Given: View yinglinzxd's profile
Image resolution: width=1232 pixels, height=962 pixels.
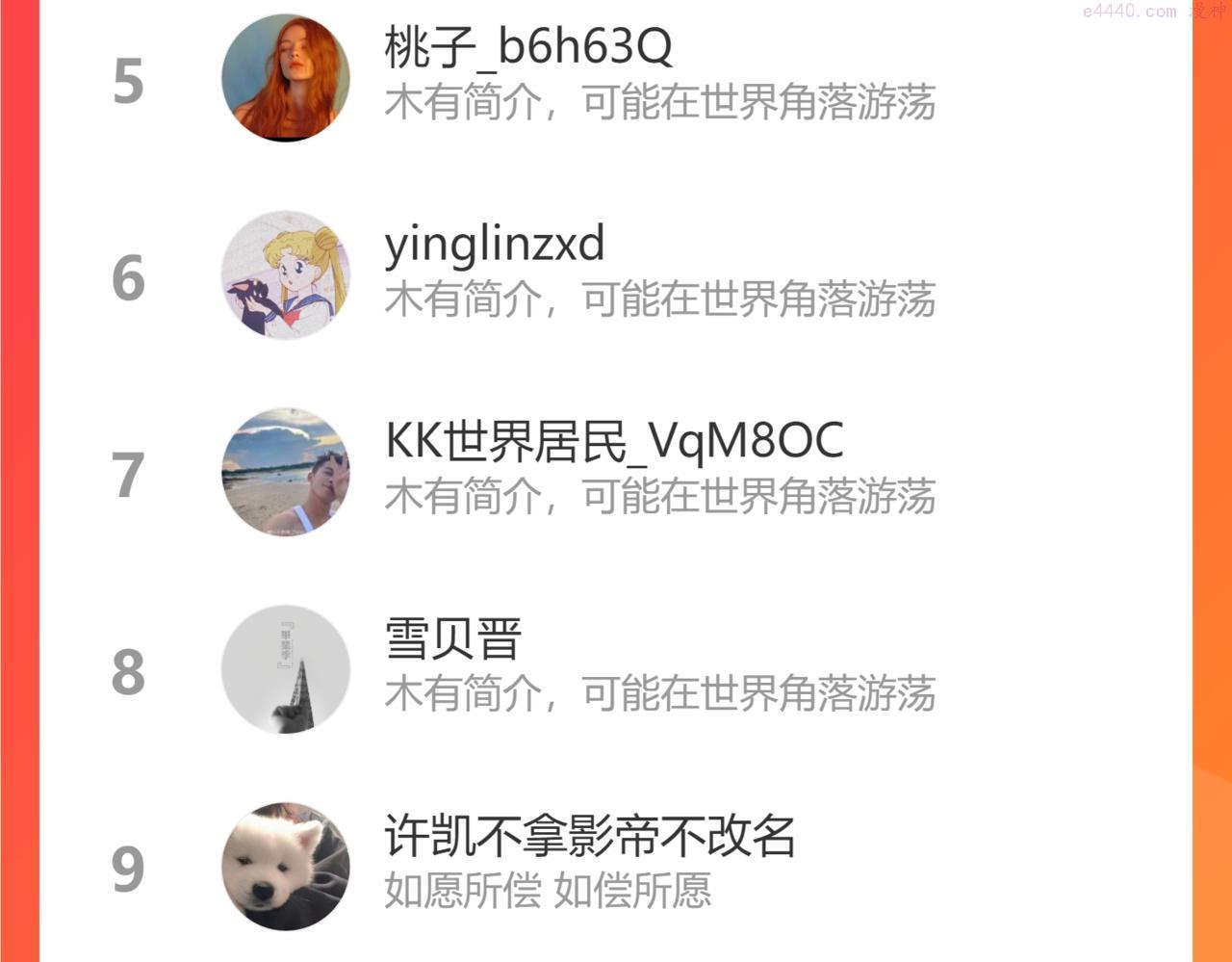Looking at the screenshot, I should coord(615,275).
